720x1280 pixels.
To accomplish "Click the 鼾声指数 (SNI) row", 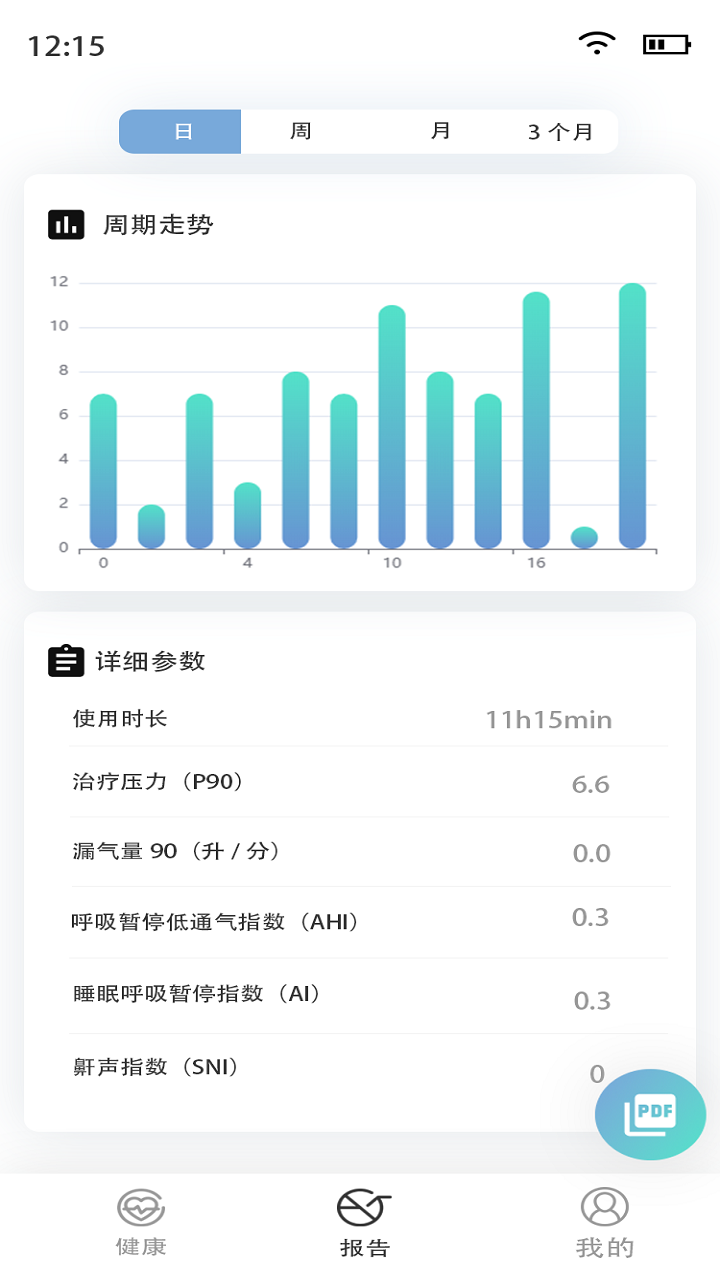I will (360, 1066).
